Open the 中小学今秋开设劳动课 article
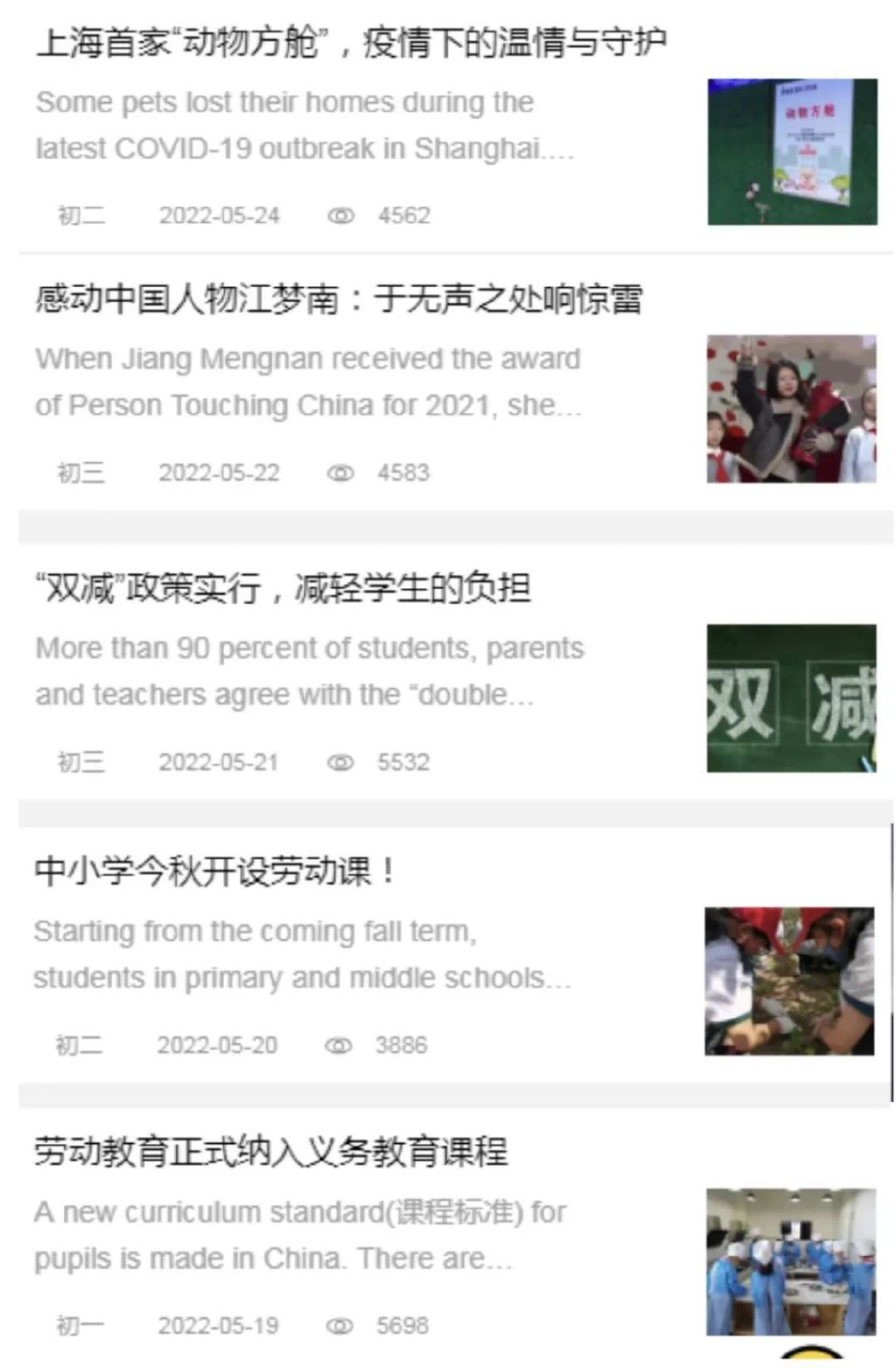This screenshot has height=1368, width=896. pyautogui.click(x=215, y=871)
